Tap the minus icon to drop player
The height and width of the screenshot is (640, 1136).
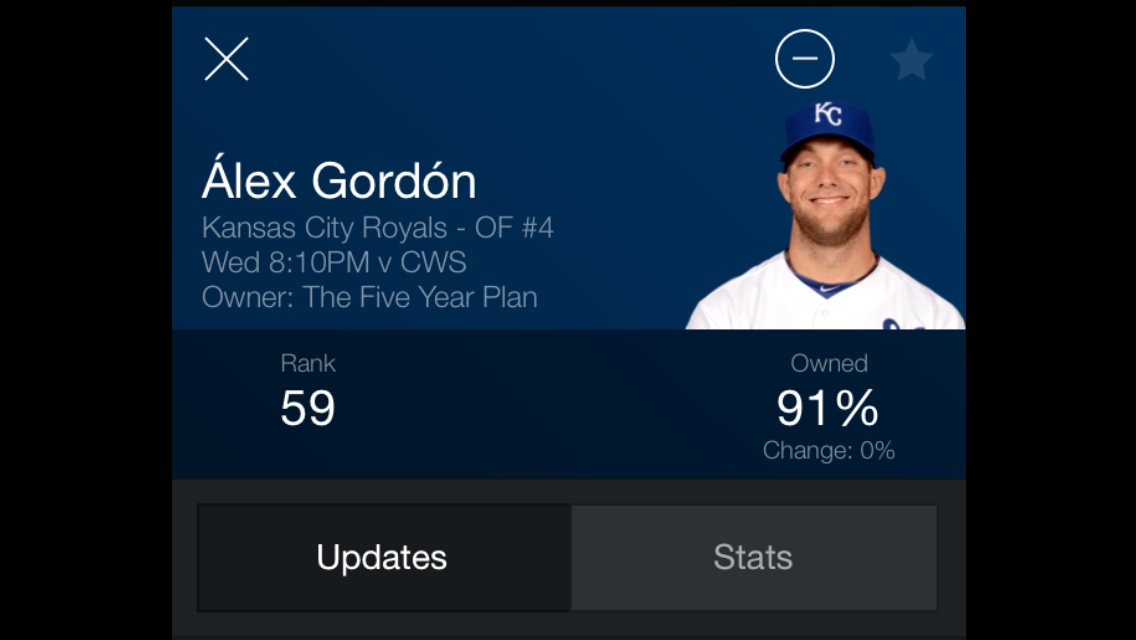coord(804,59)
